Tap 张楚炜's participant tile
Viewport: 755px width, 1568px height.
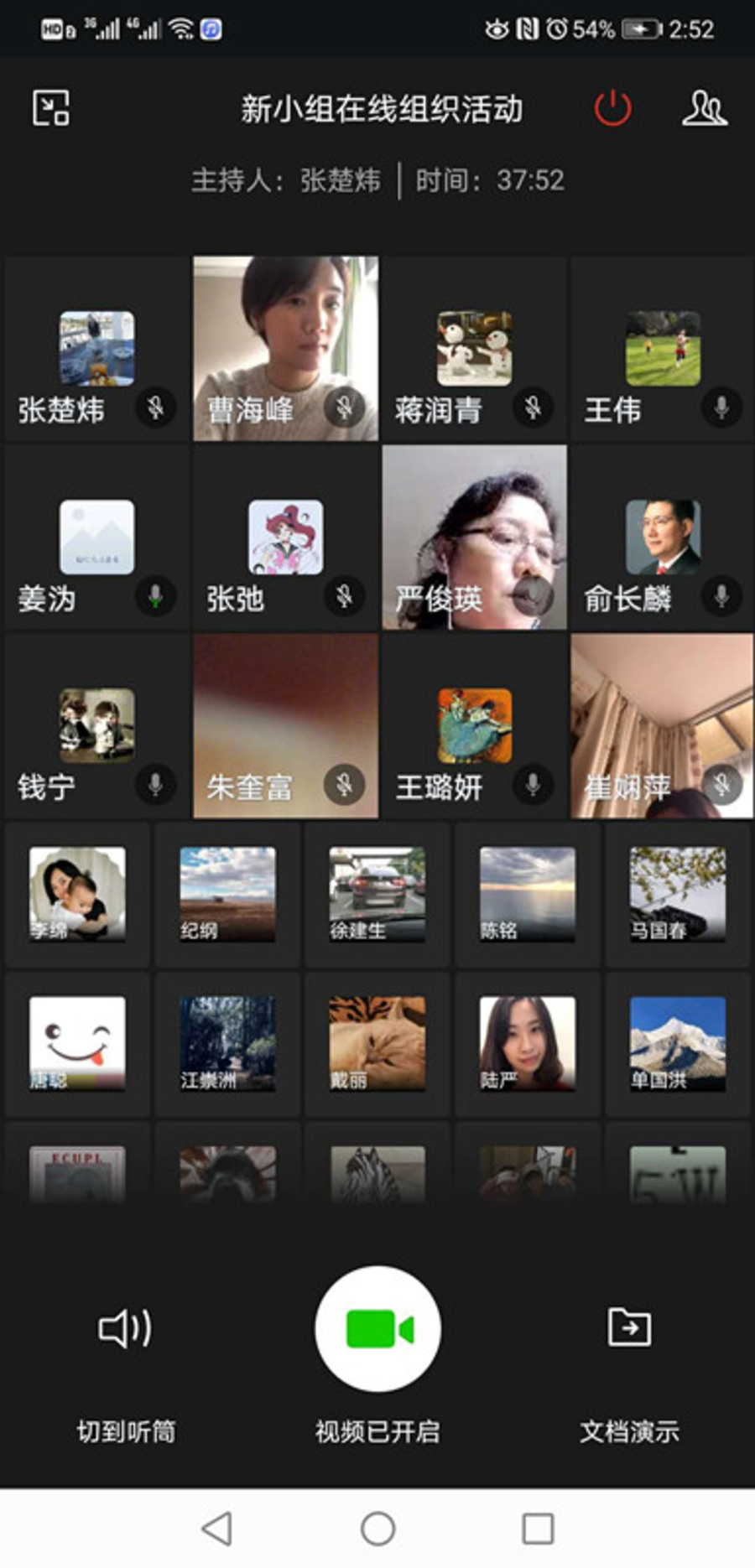coord(96,348)
